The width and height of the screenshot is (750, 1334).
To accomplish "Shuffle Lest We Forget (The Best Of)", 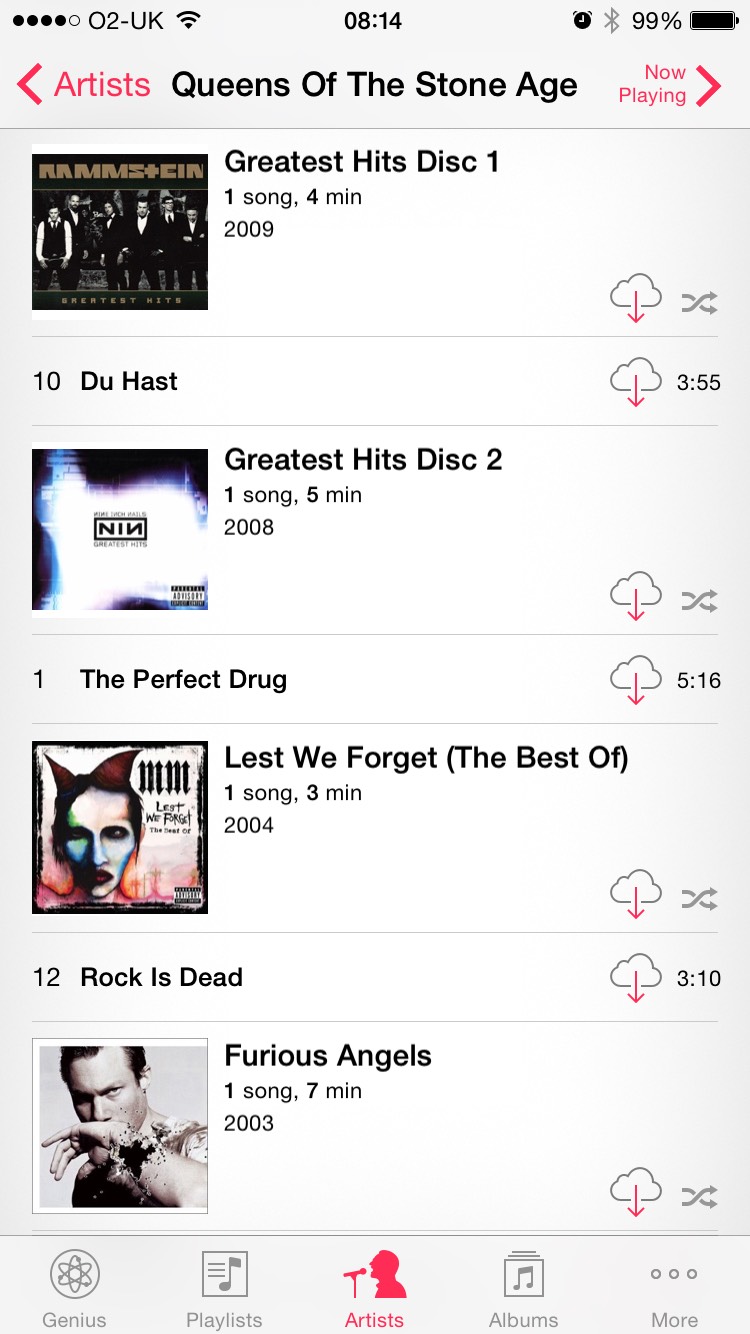I will pos(699,898).
